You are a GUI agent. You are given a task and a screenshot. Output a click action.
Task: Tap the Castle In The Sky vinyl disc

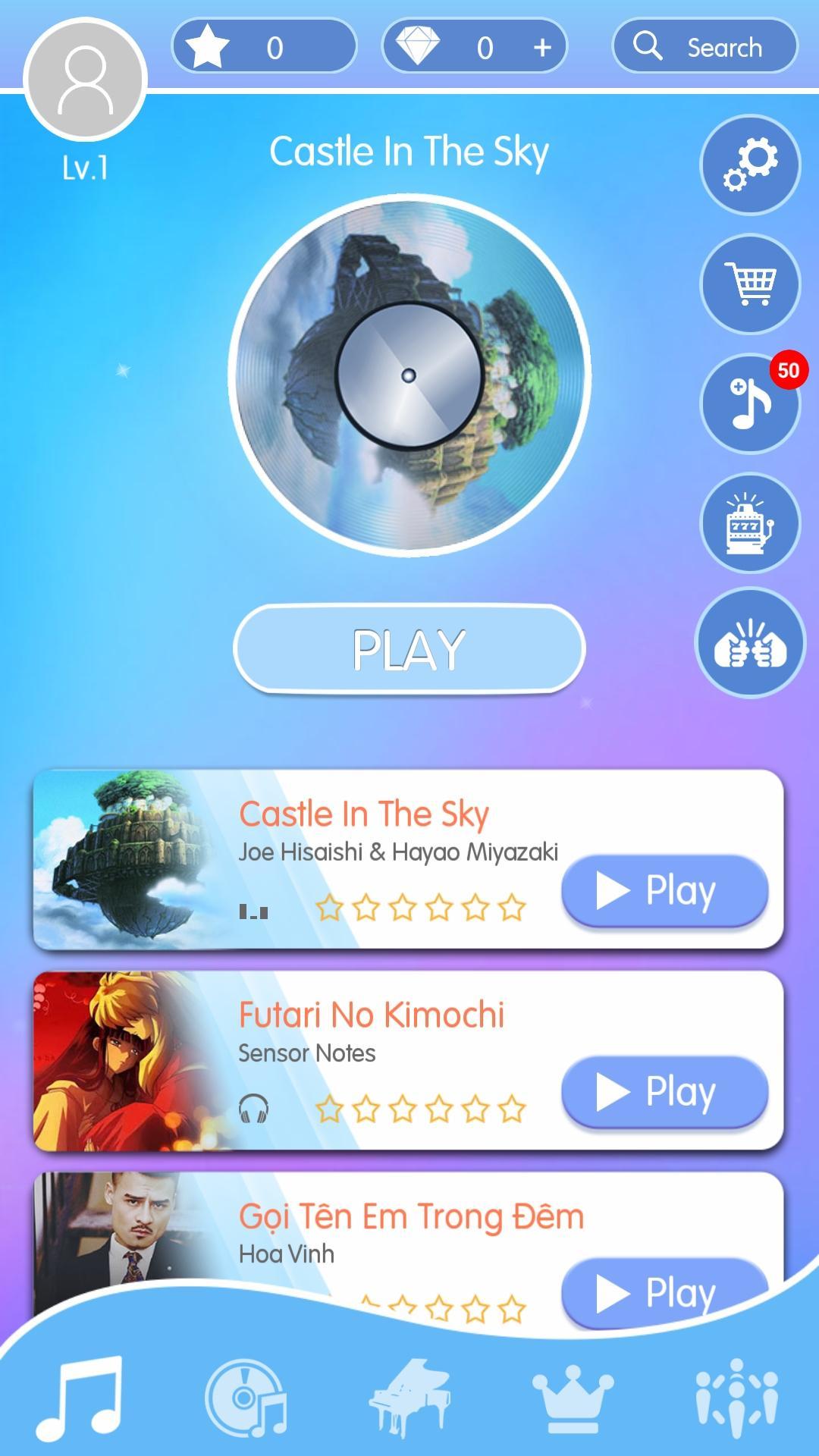409,375
